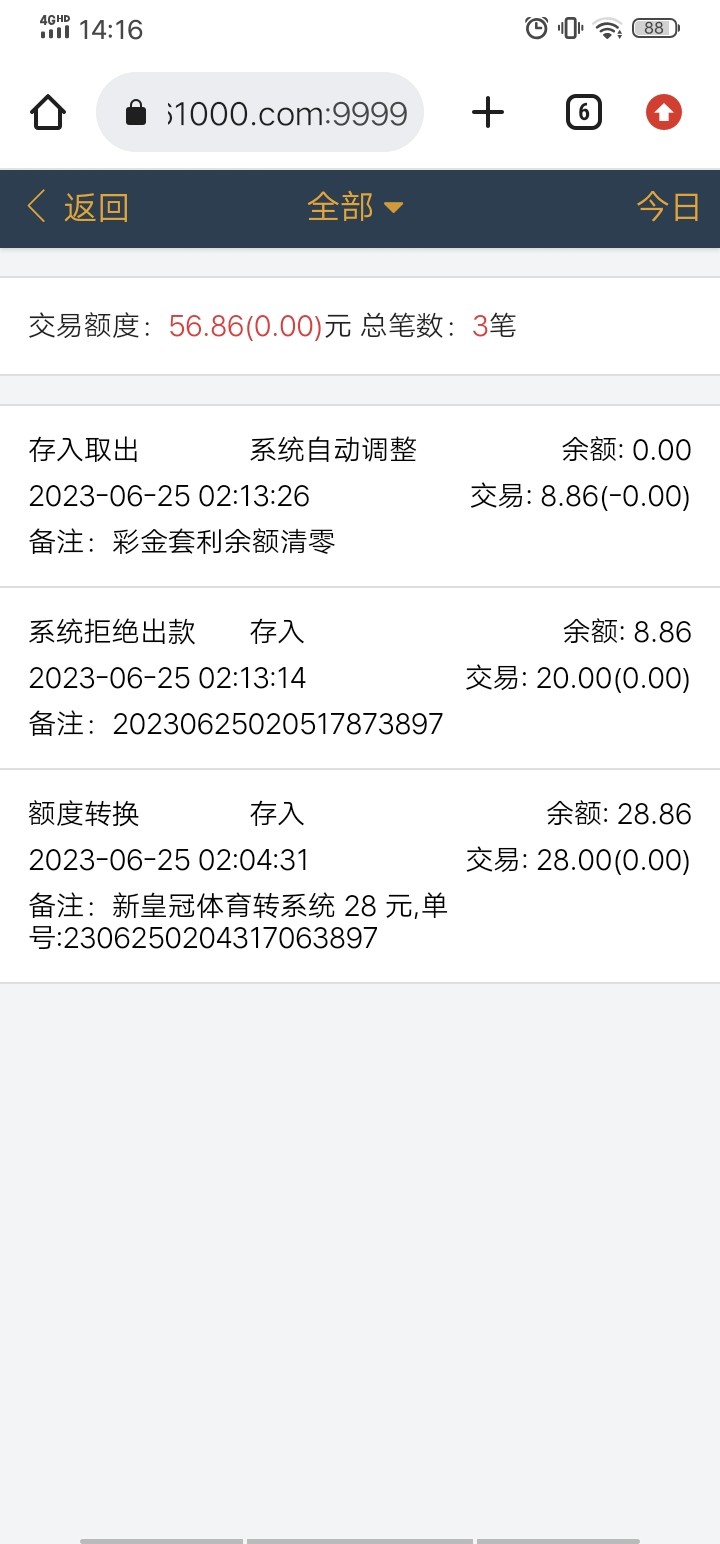This screenshot has width=720, height=1544.
Task: Tap the alarm clock icon in the status bar
Action: pos(536,29)
